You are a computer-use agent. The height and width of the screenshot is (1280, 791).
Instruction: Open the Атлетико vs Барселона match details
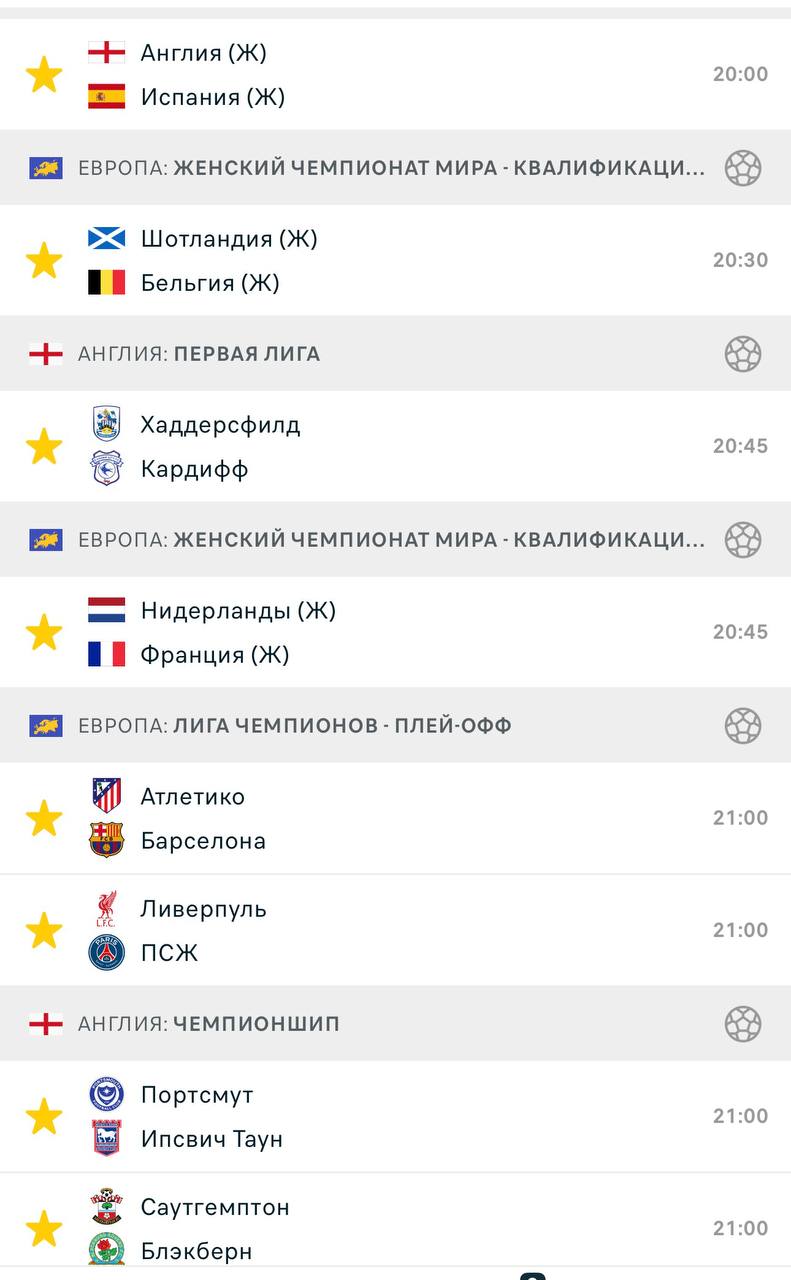click(x=400, y=819)
